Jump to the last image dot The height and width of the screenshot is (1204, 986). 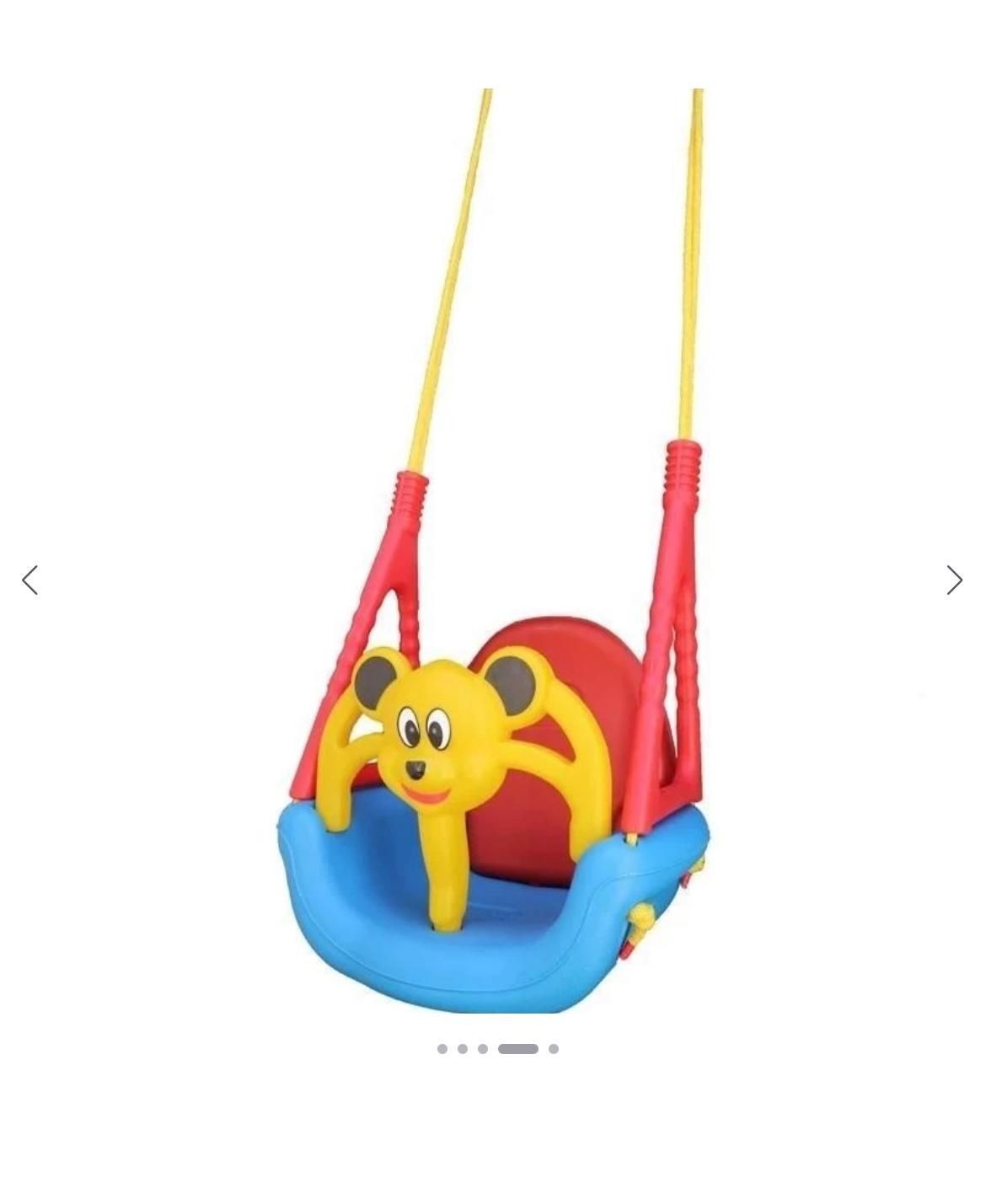(554, 1049)
